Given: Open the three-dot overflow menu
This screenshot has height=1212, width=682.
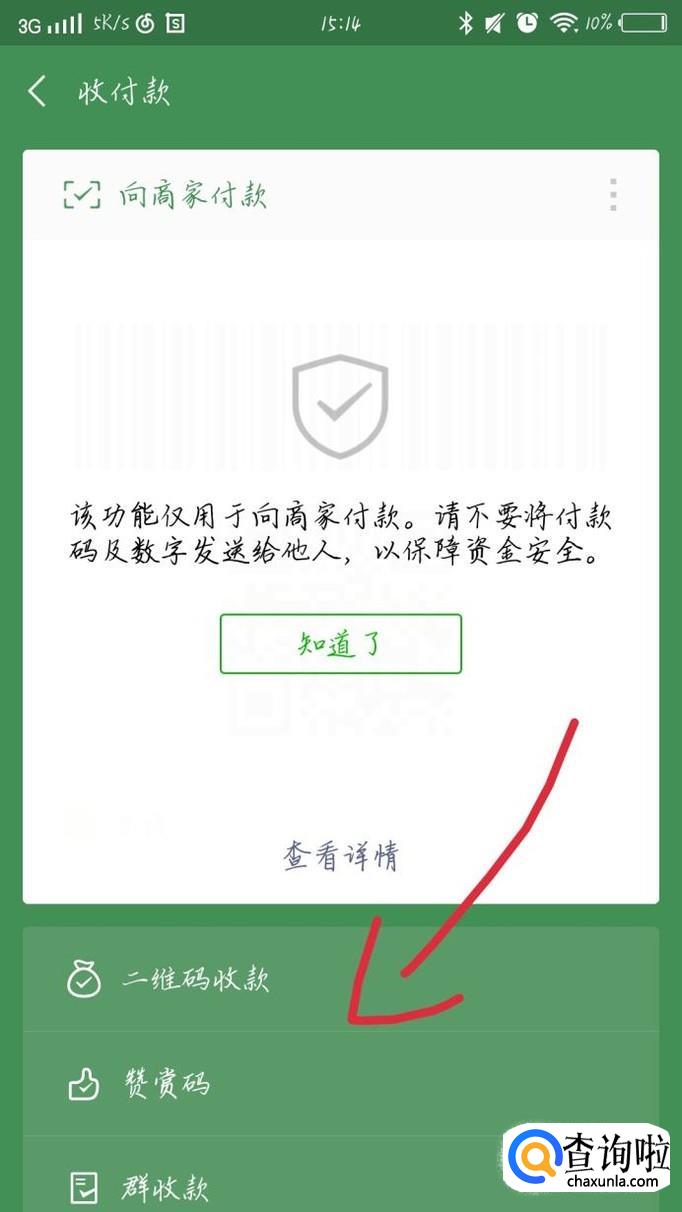Looking at the screenshot, I should 613,195.
